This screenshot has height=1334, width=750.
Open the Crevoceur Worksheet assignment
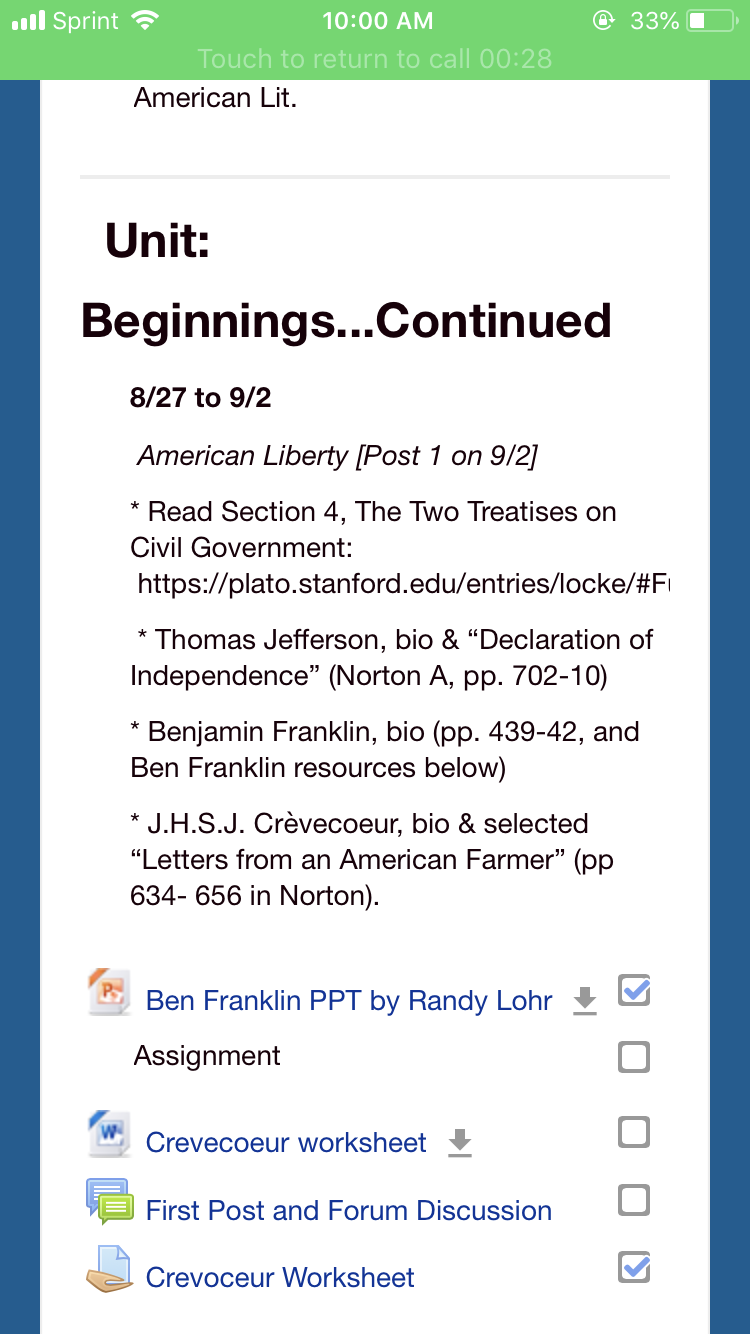click(280, 1277)
